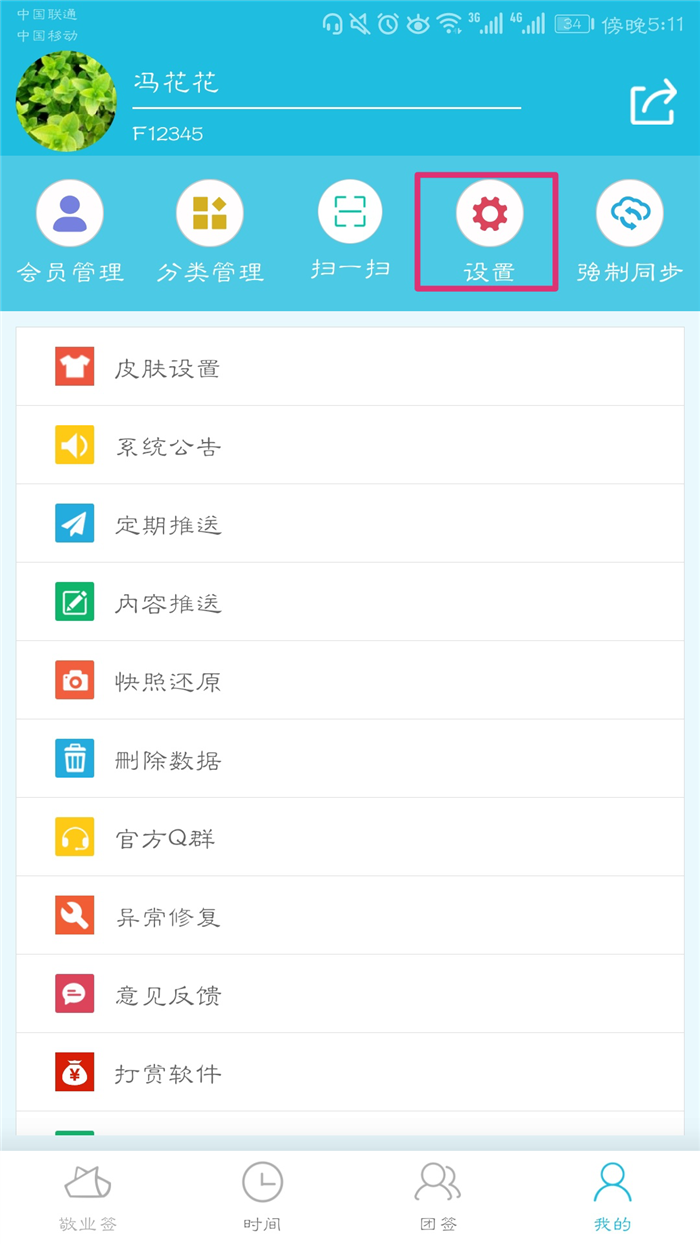Screen dimensions: 700x1244
Task: Open 会员管理 member management
Action: [x=70, y=233]
